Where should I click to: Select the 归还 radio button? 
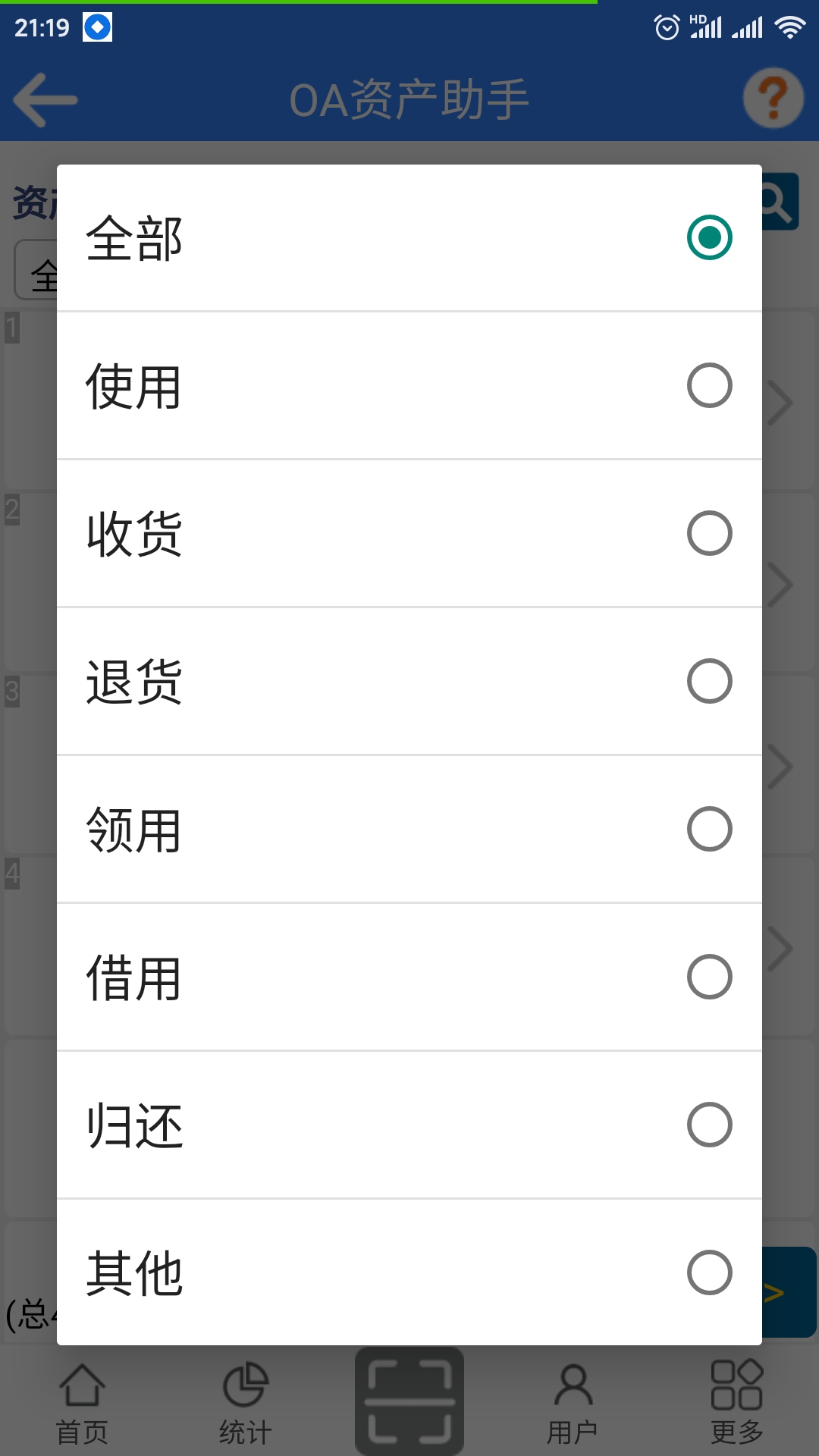click(710, 1125)
